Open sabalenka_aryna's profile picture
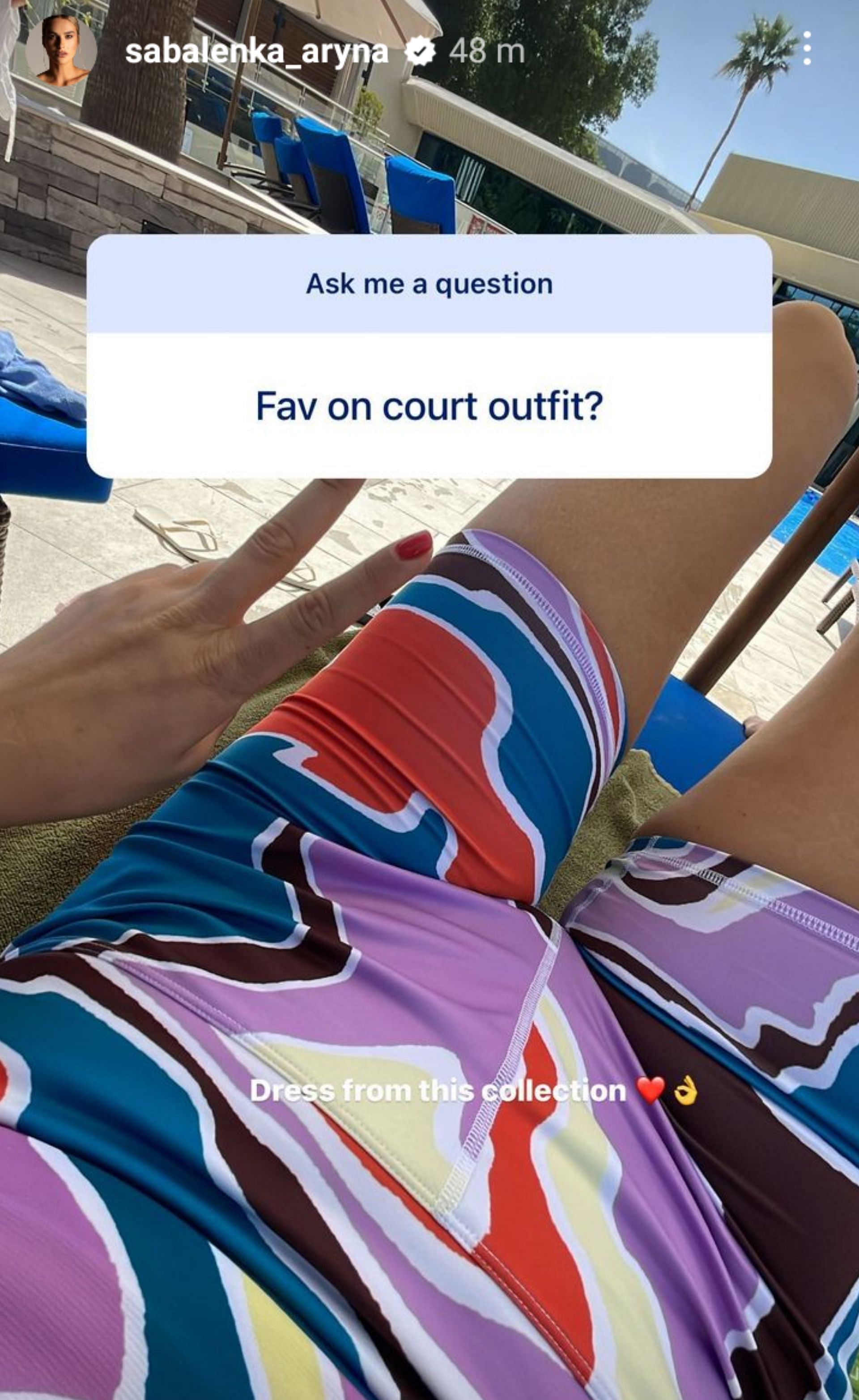Viewport: 859px width, 1400px height. click(x=61, y=51)
